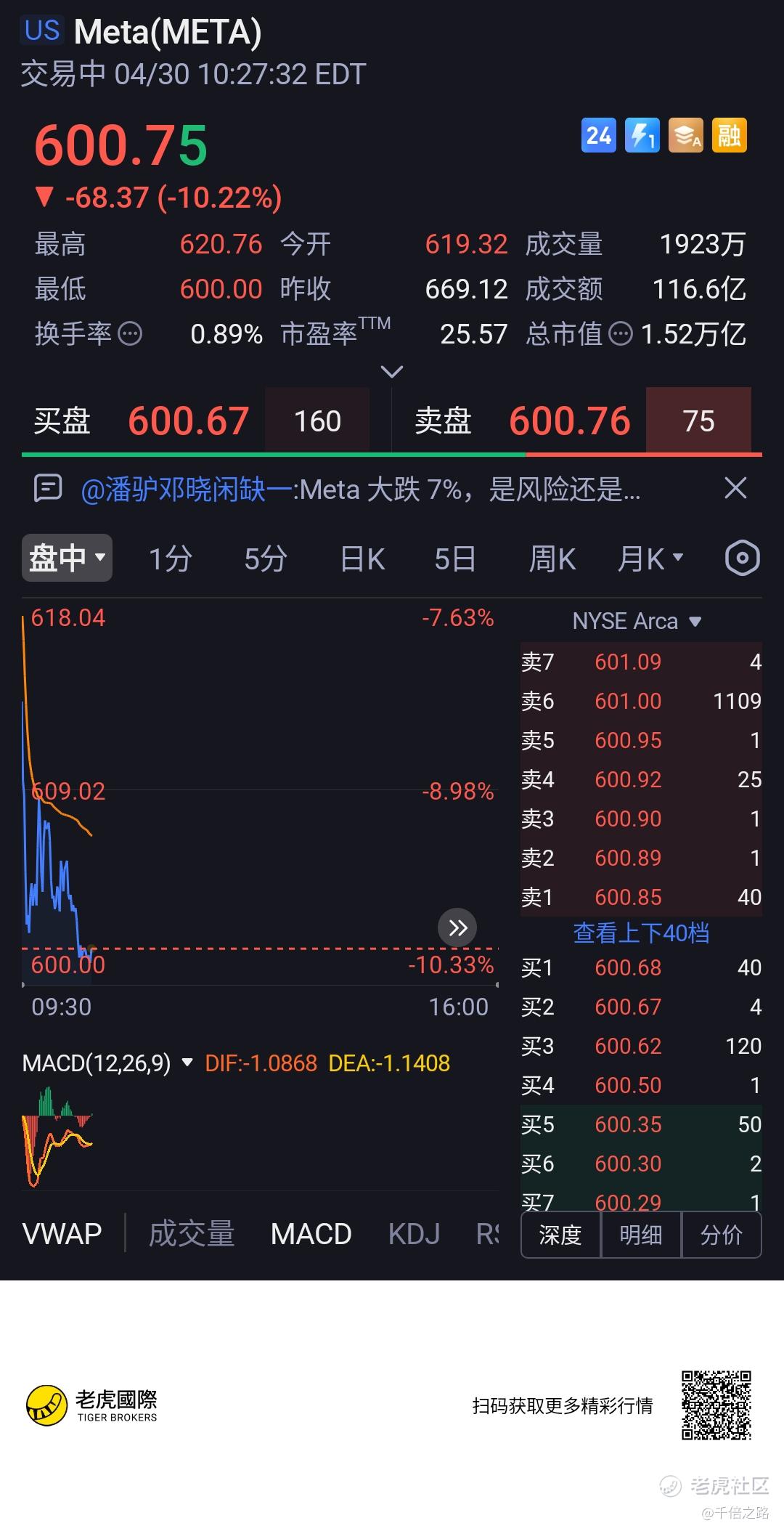Viewport: 784px width, 1531px height.
Task: Open chart settings icon
Action: tap(742, 558)
